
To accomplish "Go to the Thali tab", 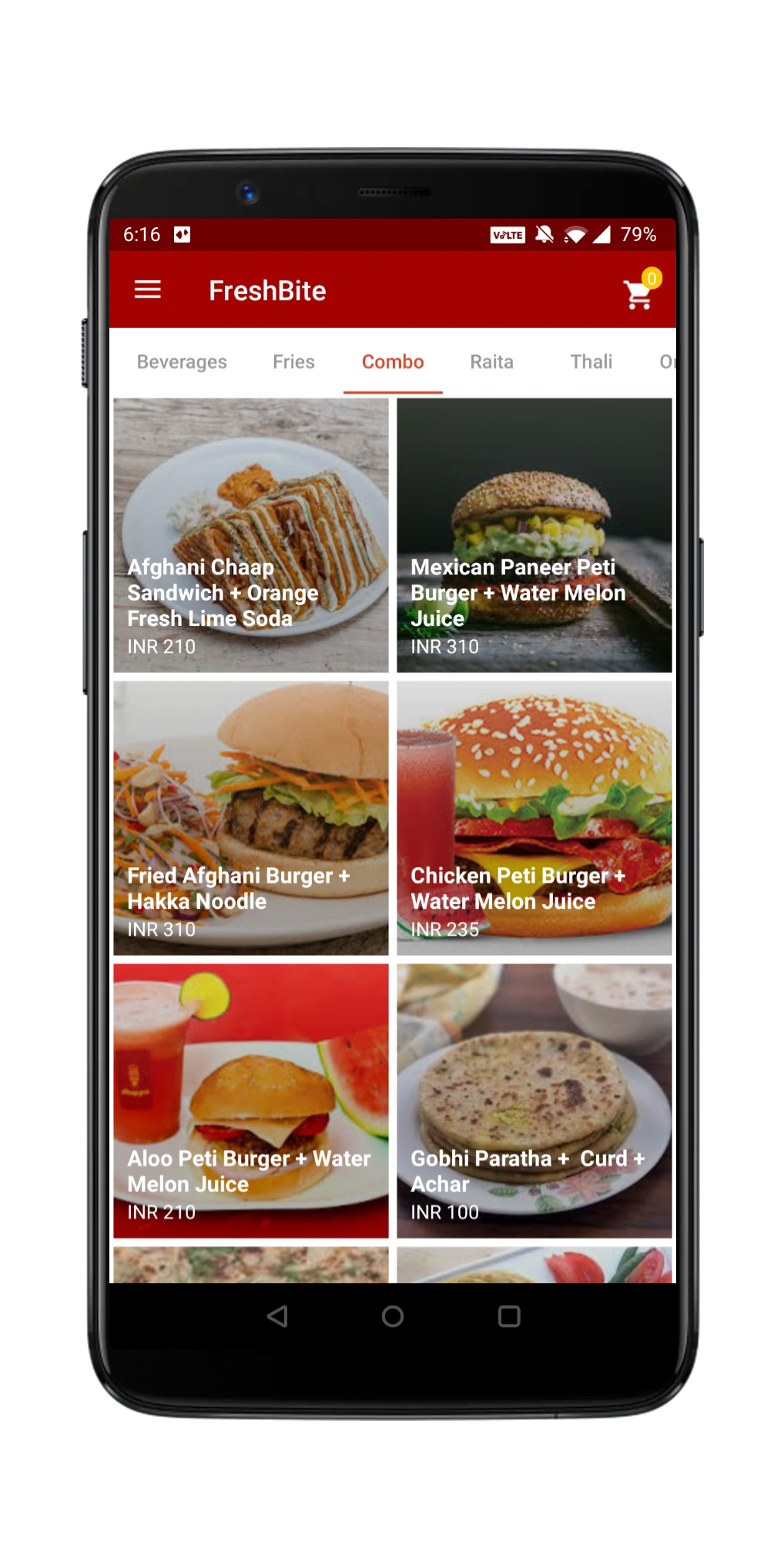I will (591, 362).
